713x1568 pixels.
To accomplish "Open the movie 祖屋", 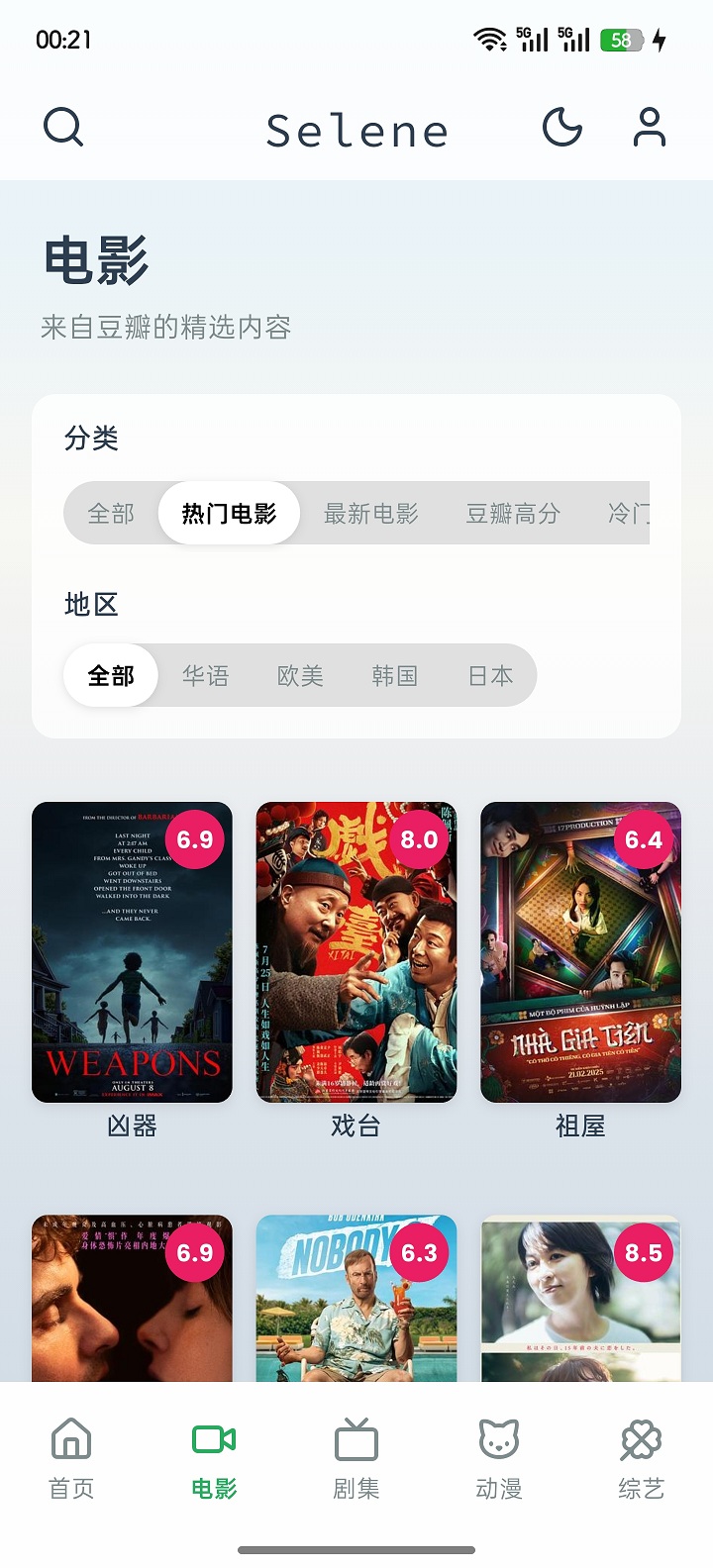I will [580, 952].
